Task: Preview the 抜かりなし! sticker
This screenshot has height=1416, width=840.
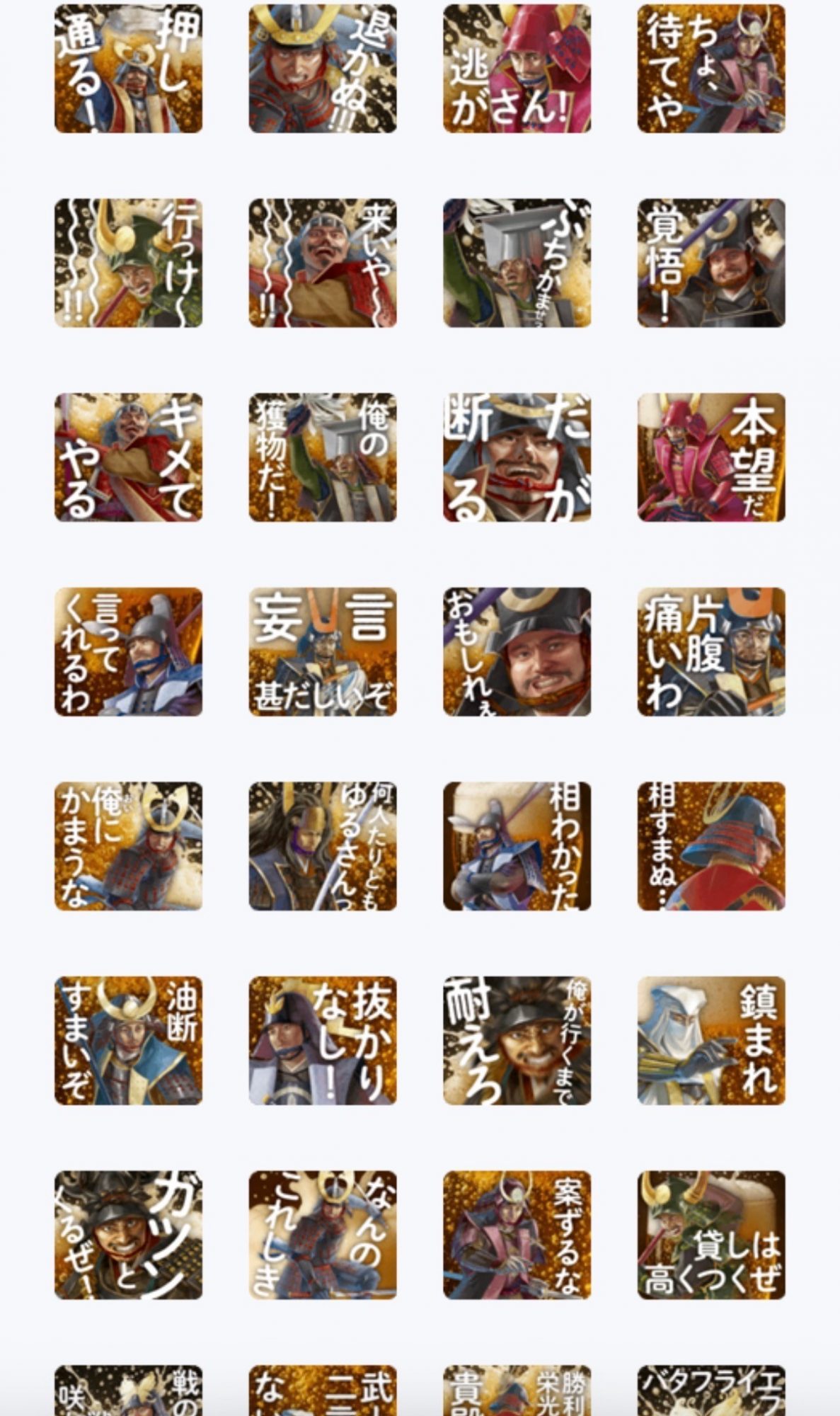Action: (322, 1040)
